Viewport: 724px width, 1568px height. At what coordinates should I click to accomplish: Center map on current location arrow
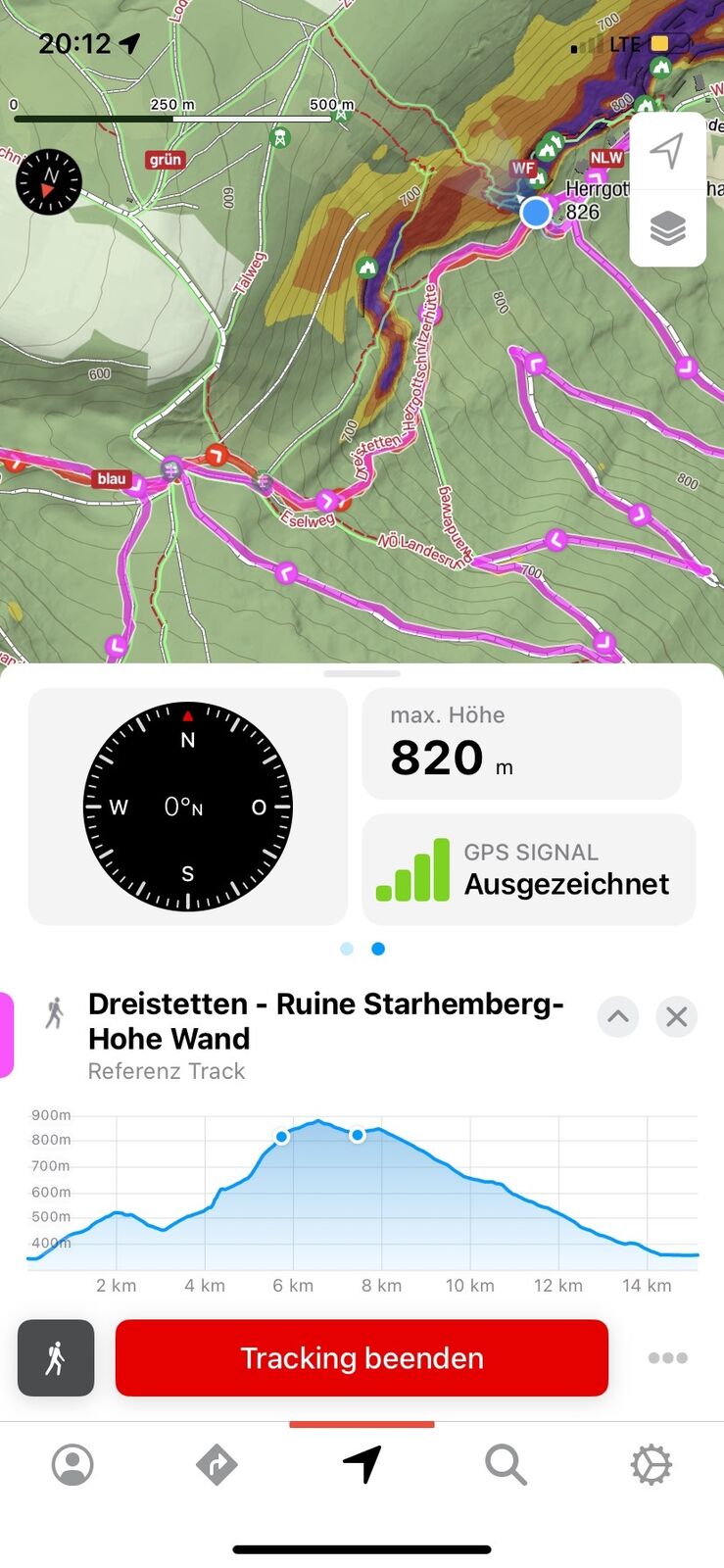pyautogui.click(x=667, y=152)
